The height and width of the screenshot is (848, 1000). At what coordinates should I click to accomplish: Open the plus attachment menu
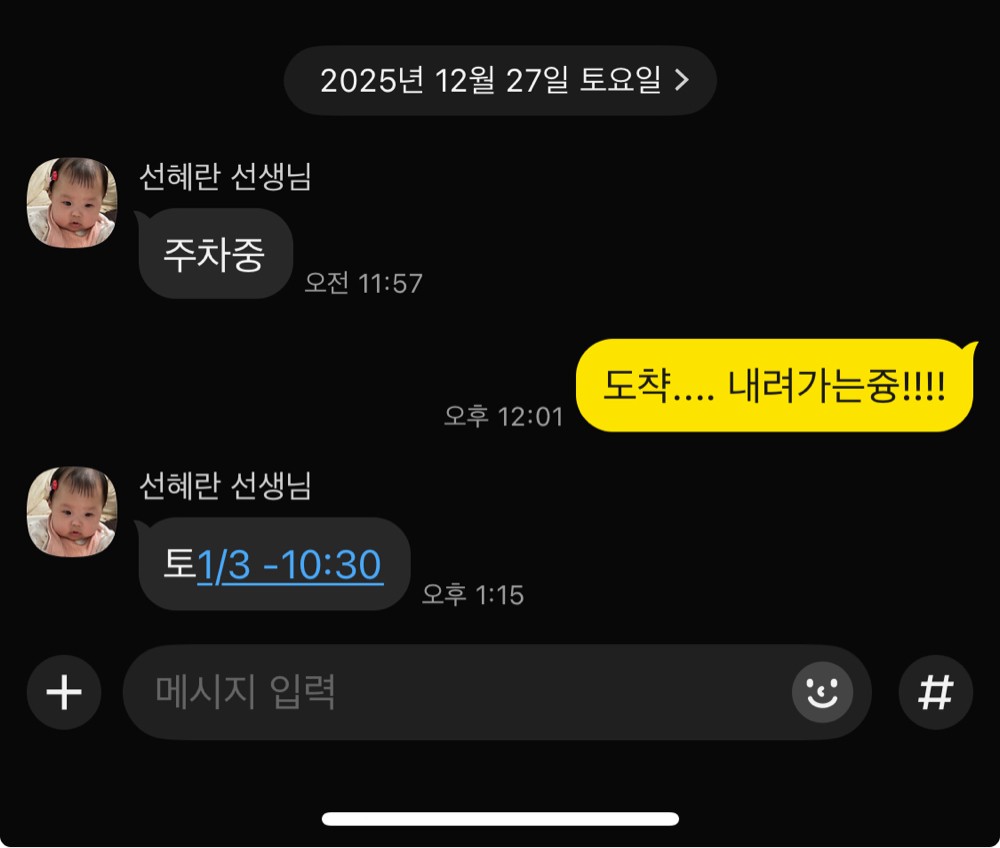coord(64,692)
